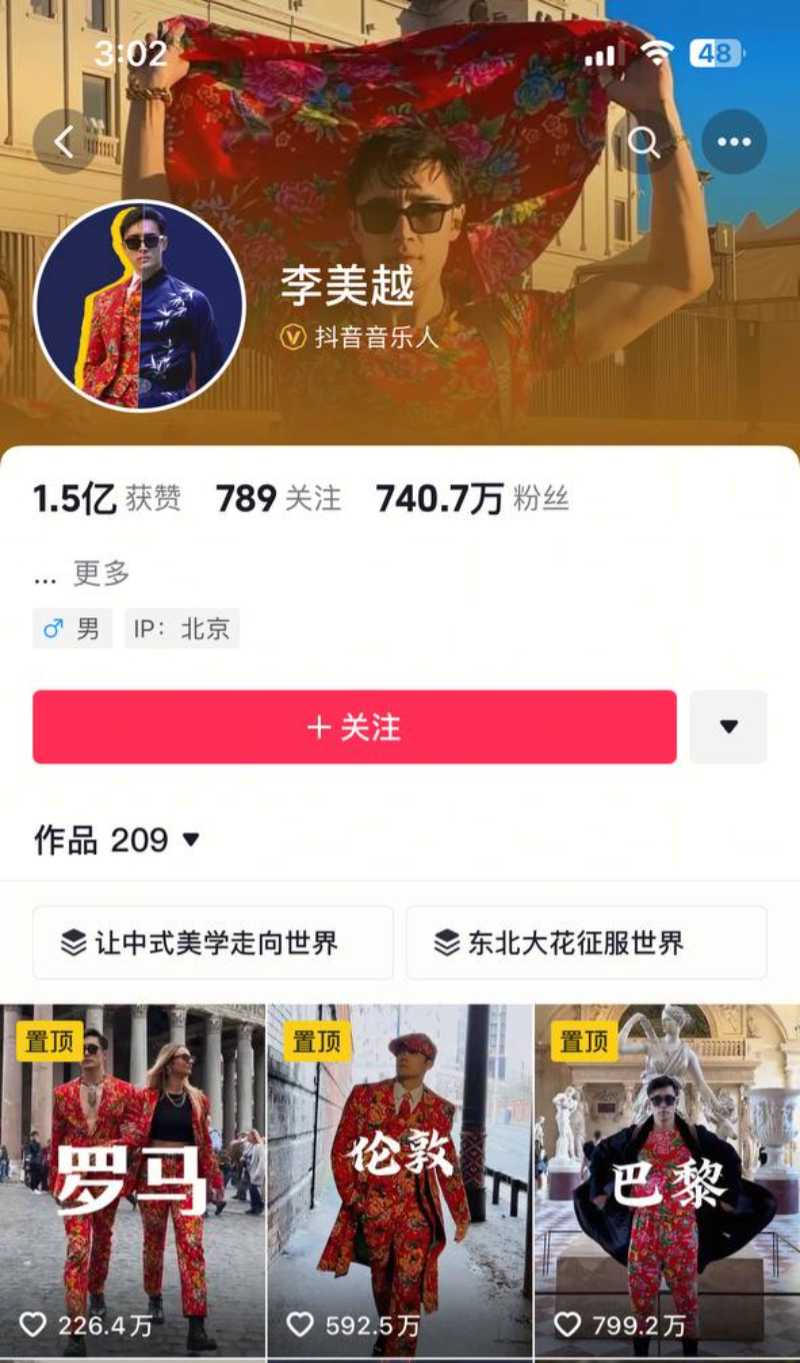The image size is (800, 1363).
Task: Open the 作品 209 sorting dropdown
Action: [x=118, y=840]
